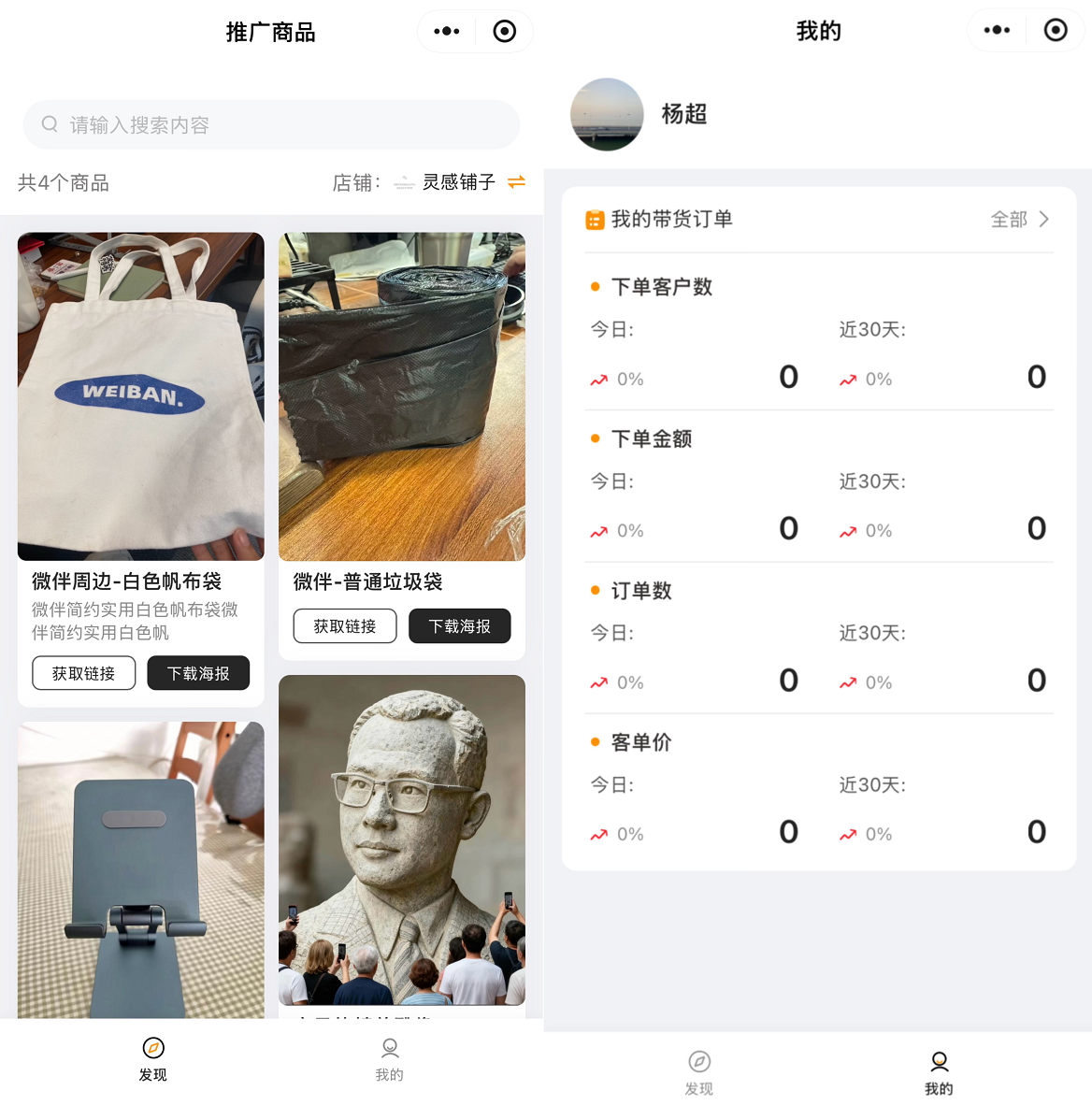This screenshot has height=1105, width=1092.
Task: Open the 微伴周边-白色帆布袋 product card
Action: click(x=140, y=396)
